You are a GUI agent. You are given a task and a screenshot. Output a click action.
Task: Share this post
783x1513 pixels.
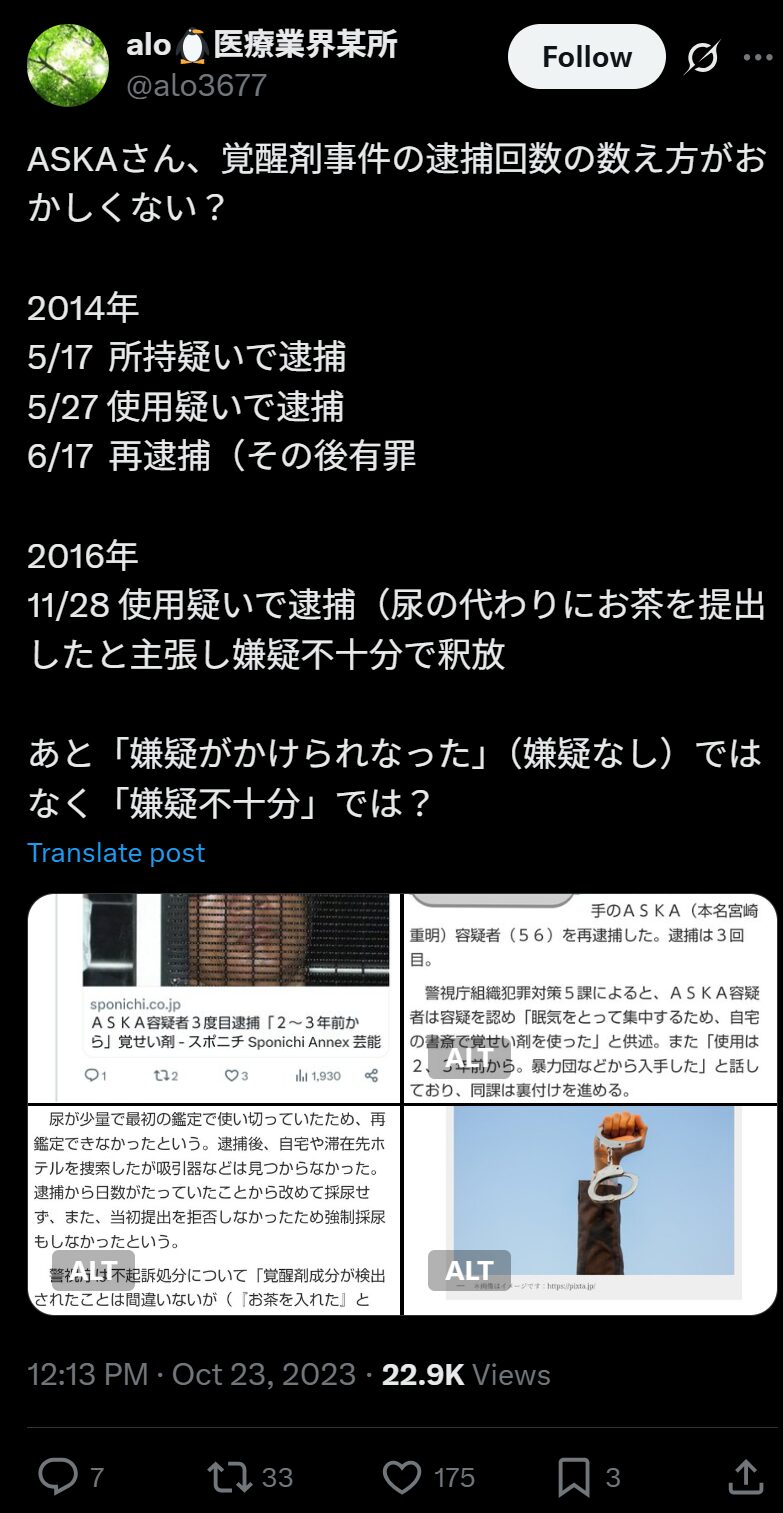[744, 1477]
